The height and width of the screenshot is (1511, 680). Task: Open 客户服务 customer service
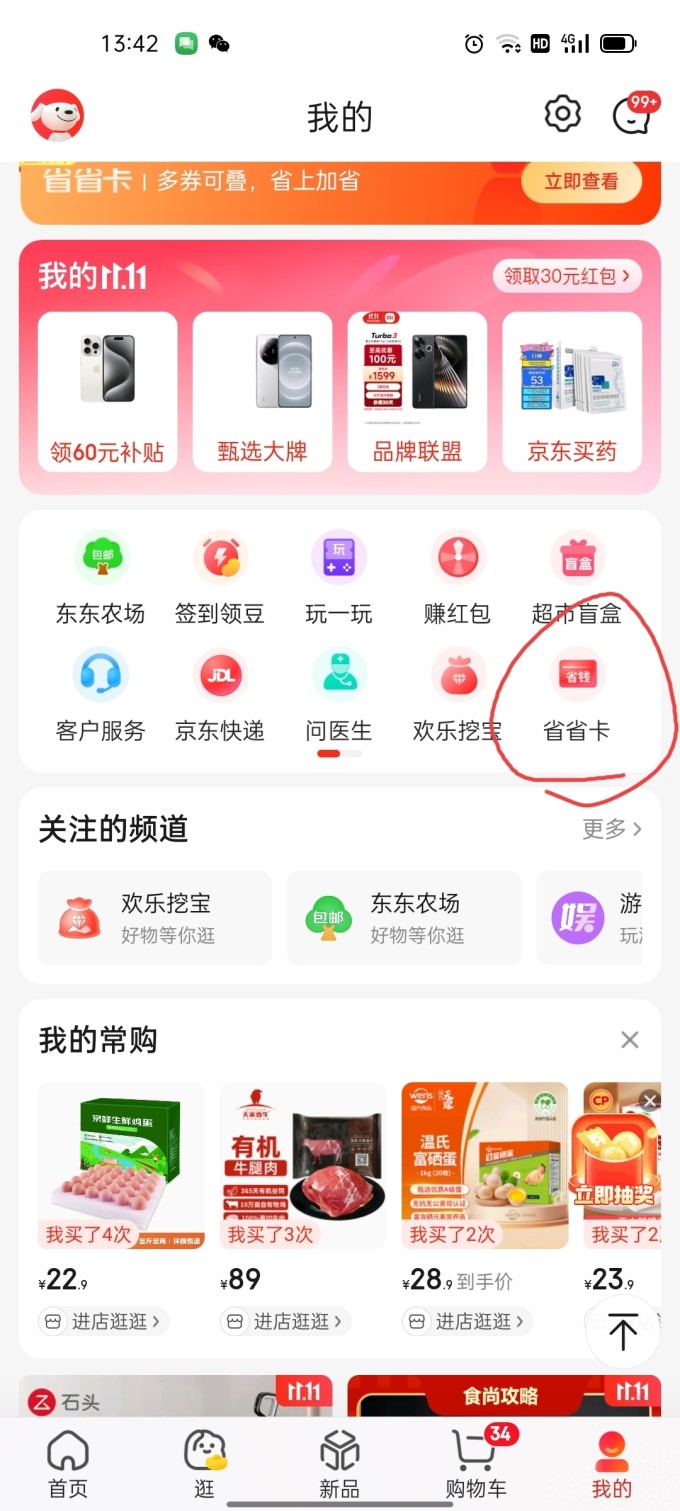100,695
